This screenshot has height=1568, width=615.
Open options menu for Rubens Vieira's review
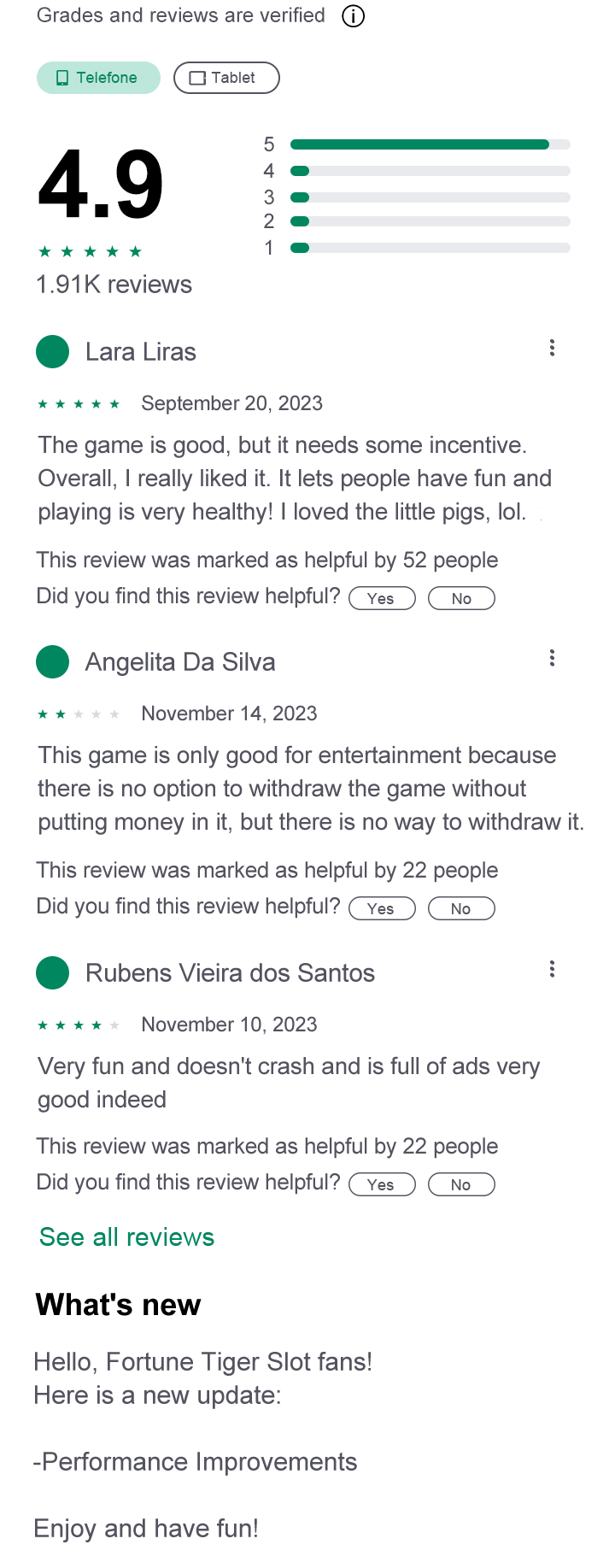552,969
